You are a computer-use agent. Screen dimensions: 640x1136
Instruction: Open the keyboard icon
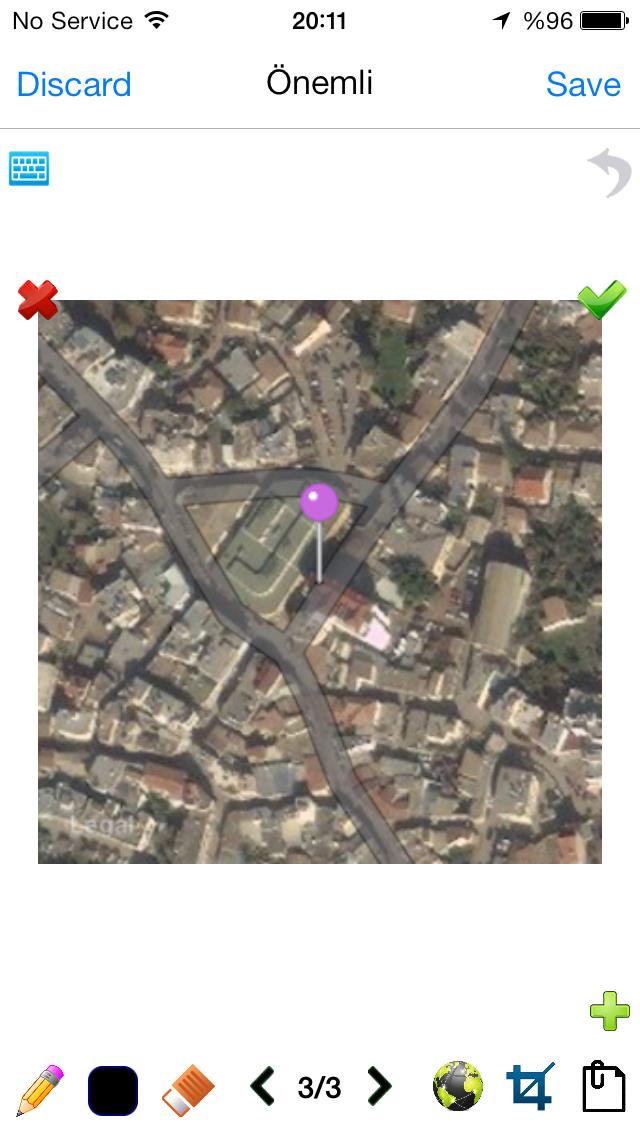pos(29,168)
